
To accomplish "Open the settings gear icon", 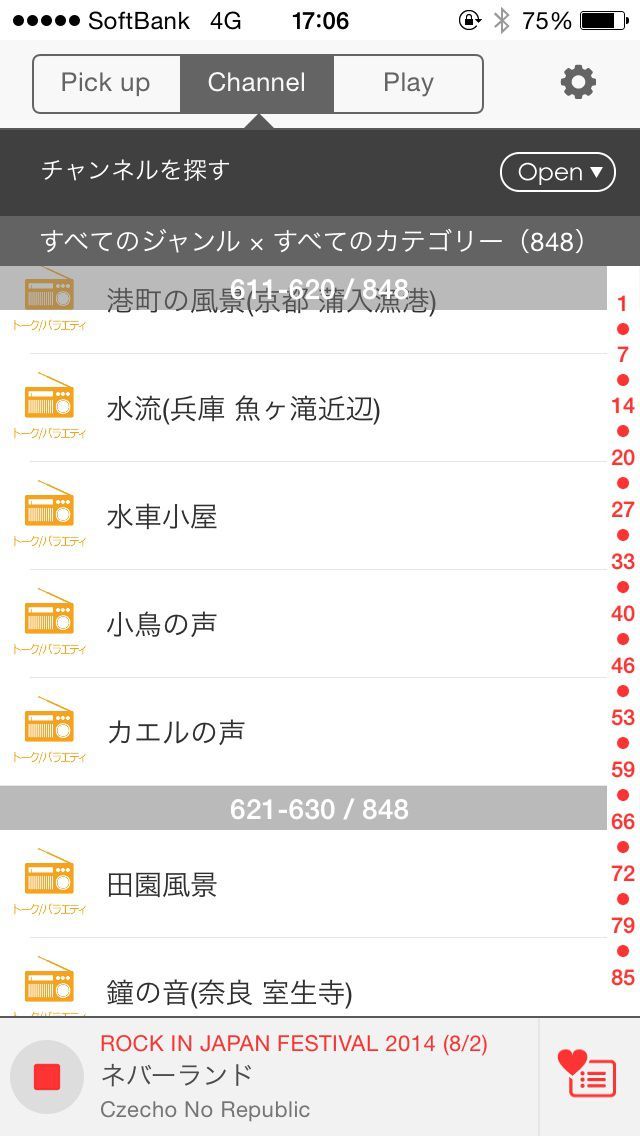I will (x=578, y=82).
